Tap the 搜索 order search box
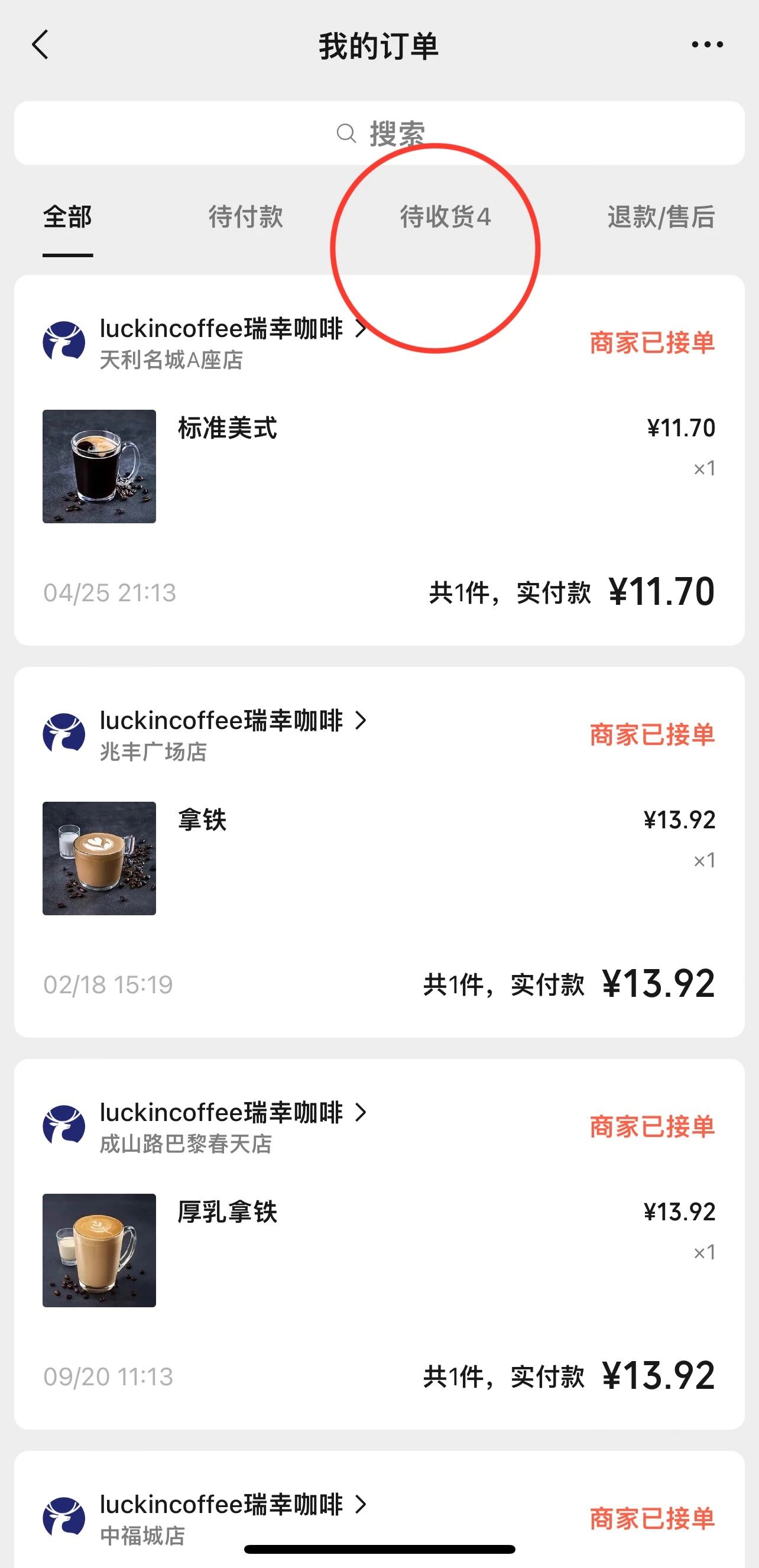The image size is (759, 1568). (379, 133)
